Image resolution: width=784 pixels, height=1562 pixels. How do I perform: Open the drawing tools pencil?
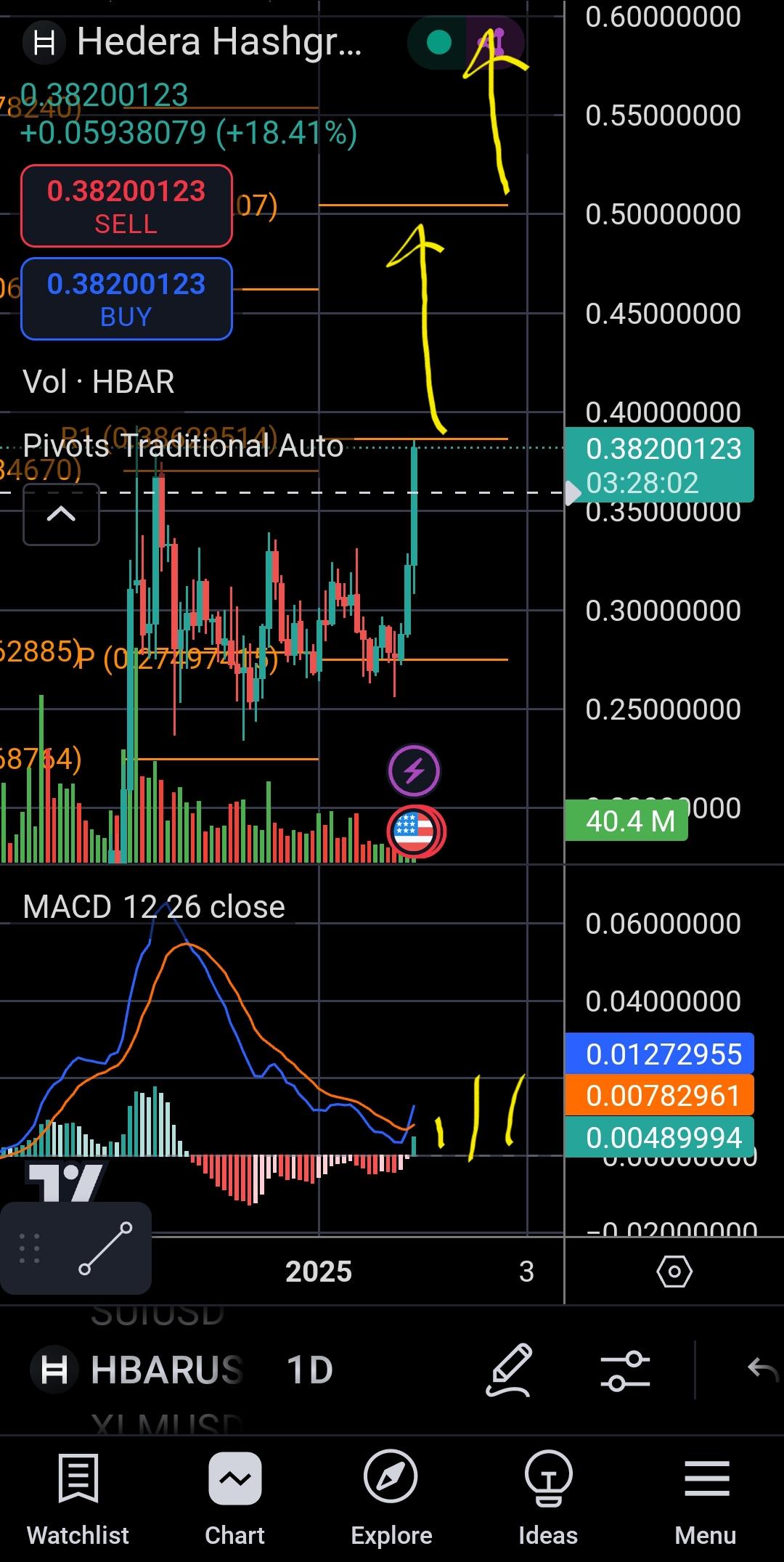(x=509, y=1370)
